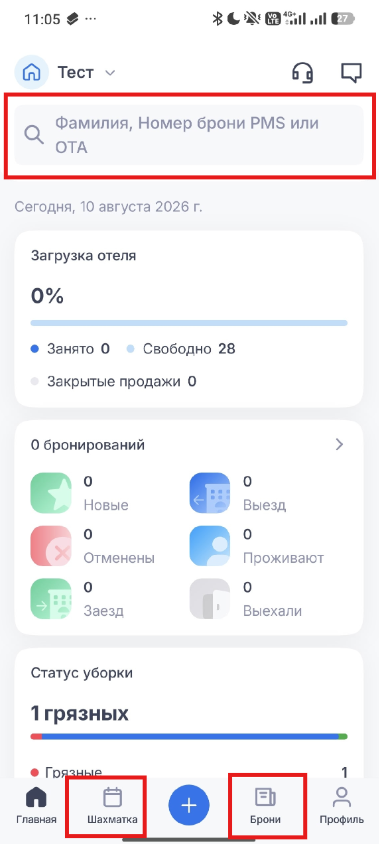Image resolution: width=379 pixels, height=844 pixels.
Task: Open the Отменены bookings tile
Action: click(93, 546)
